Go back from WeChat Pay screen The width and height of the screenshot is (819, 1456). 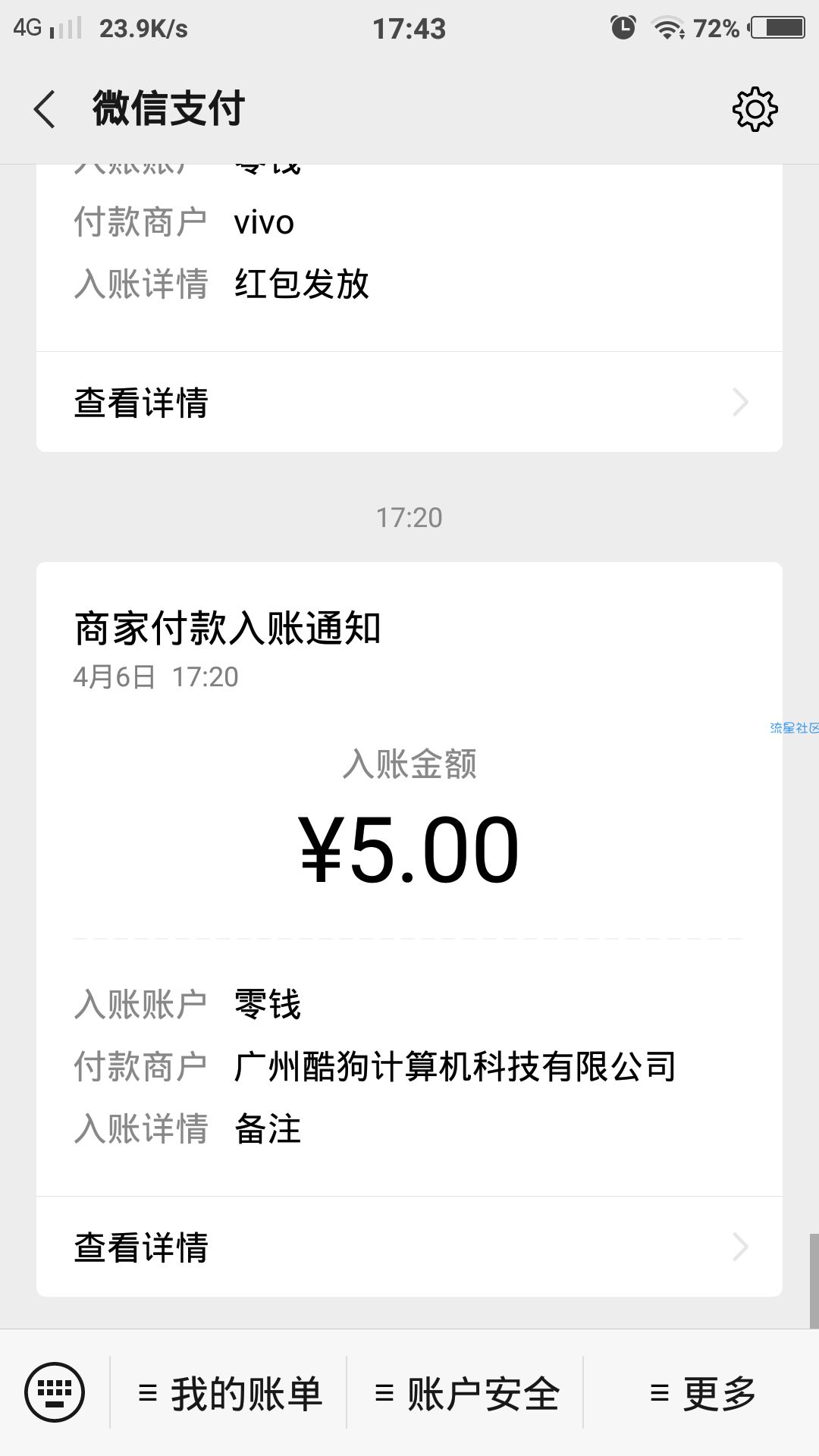click(45, 109)
